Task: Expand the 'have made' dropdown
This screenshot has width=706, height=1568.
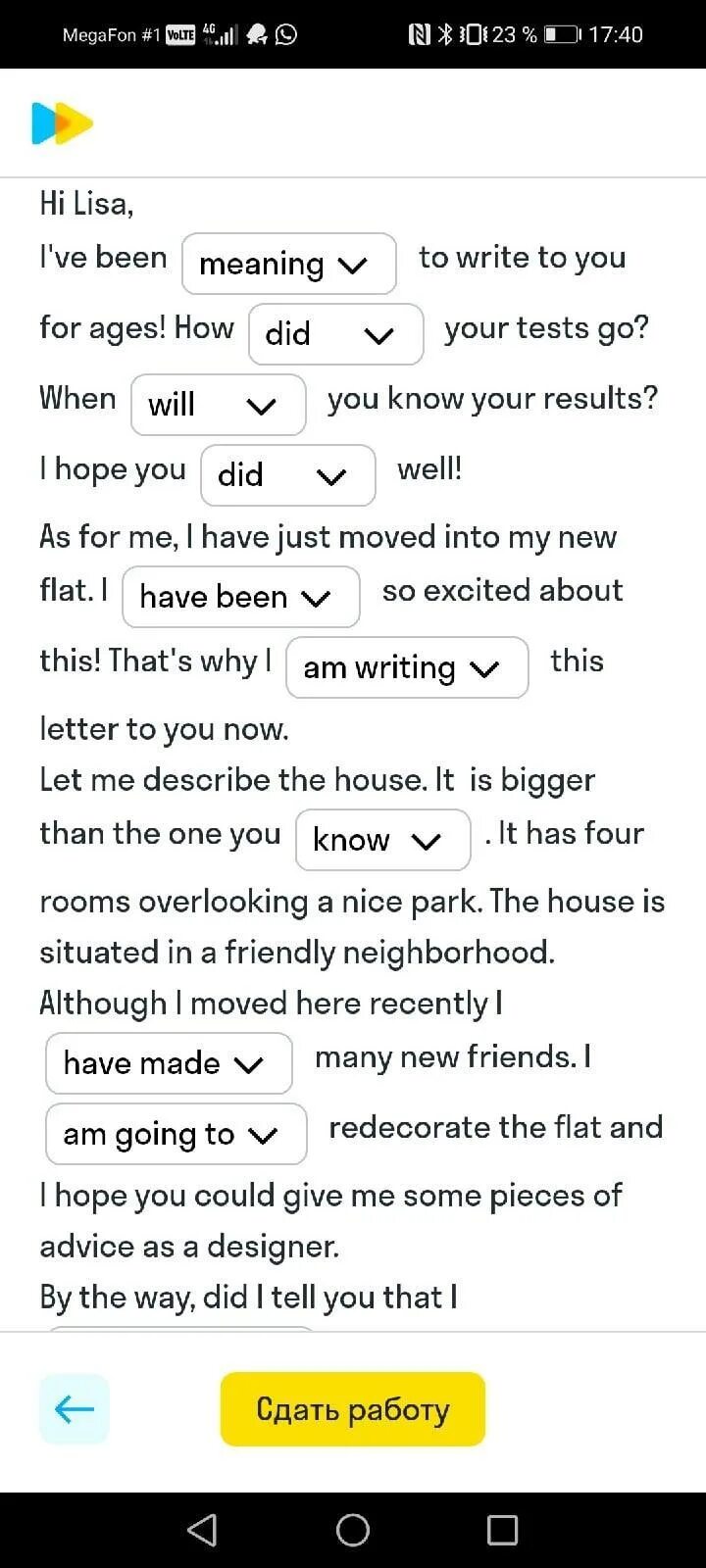Action: coord(169,1063)
